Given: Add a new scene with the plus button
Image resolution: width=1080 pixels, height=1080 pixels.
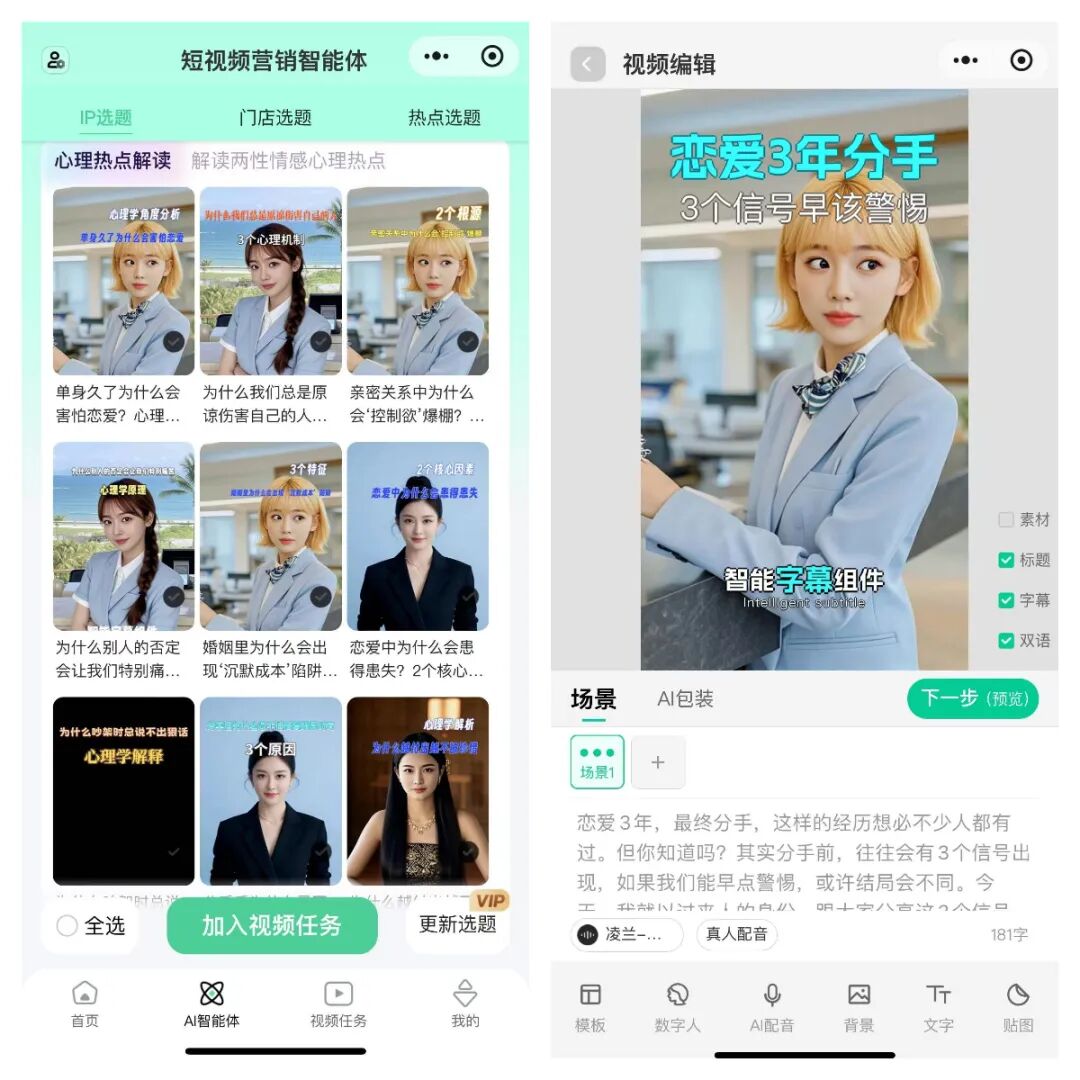Looking at the screenshot, I should tap(658, 763).
